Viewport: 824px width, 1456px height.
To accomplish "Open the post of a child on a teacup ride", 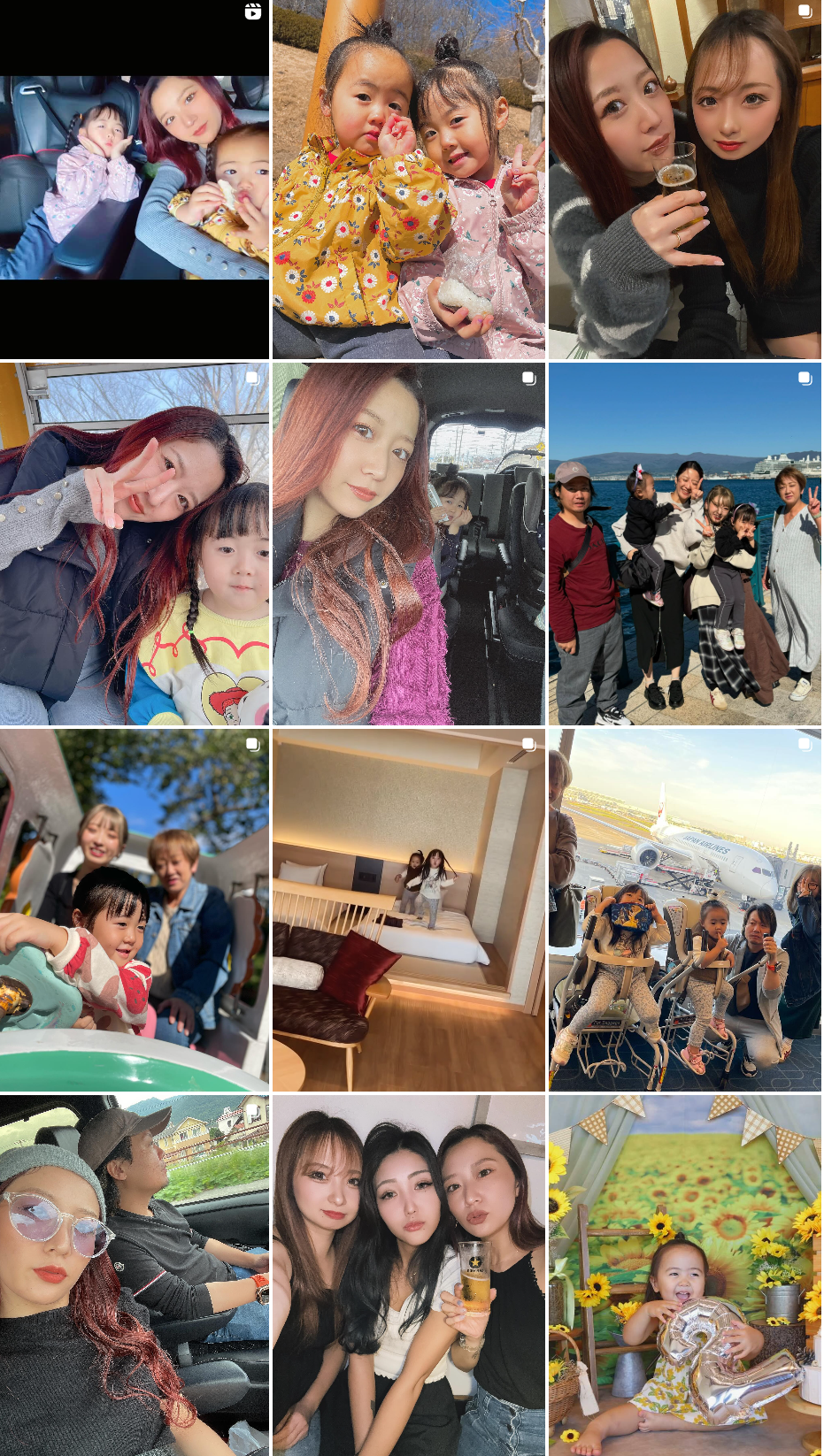I will point(135,909).
